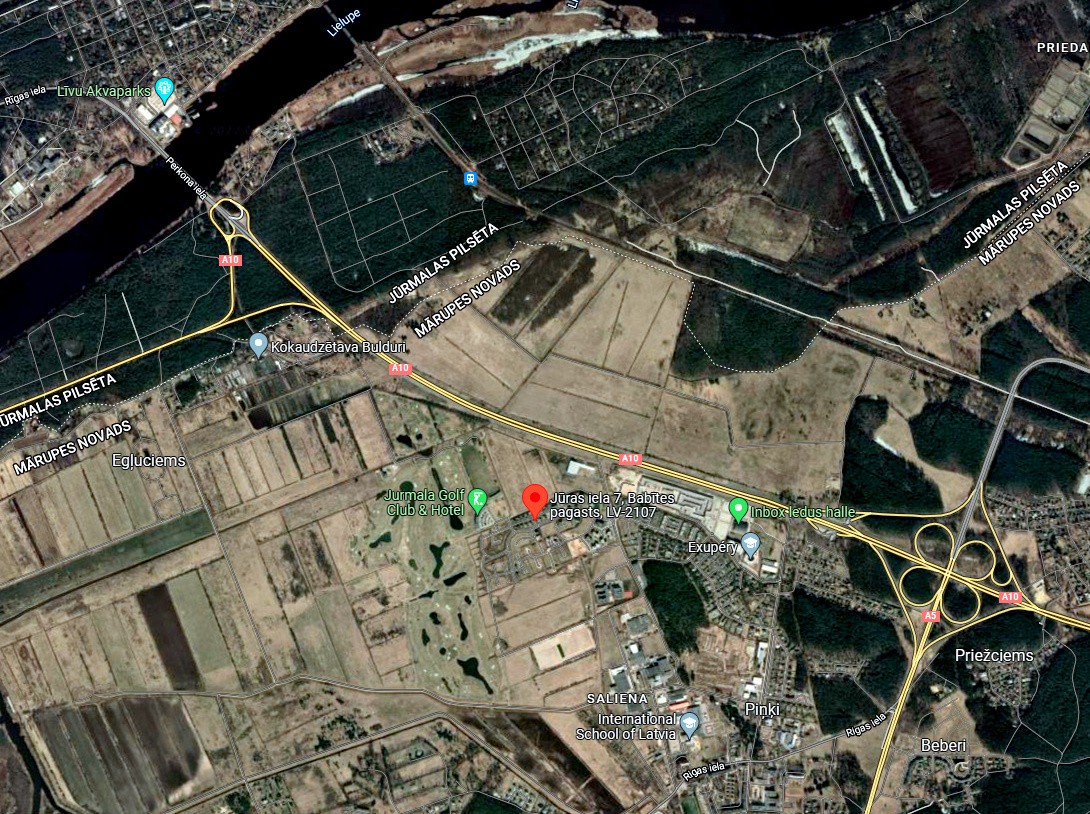Select the Kokaudzētava Bulduri place pin

click(258, 346)
